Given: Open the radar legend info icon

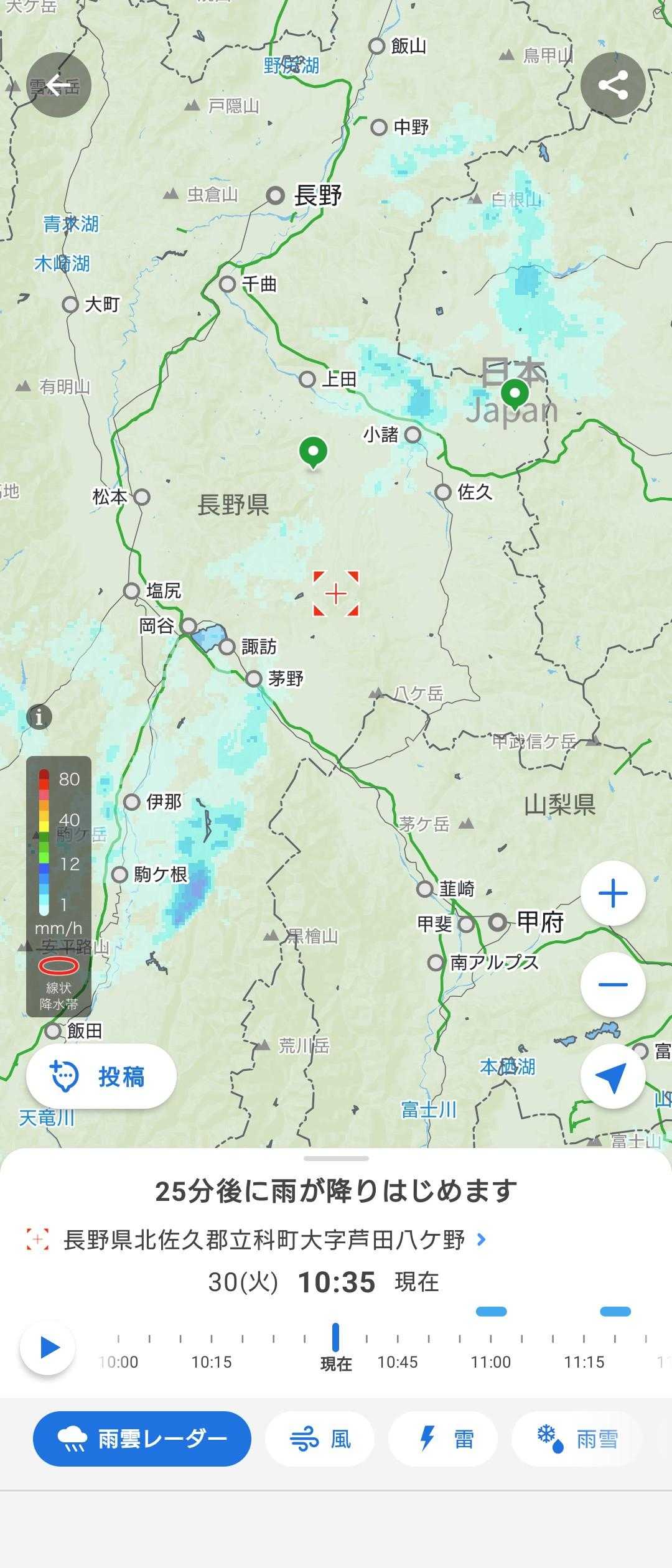Looking at the screenshot, I should click(39, 717).
